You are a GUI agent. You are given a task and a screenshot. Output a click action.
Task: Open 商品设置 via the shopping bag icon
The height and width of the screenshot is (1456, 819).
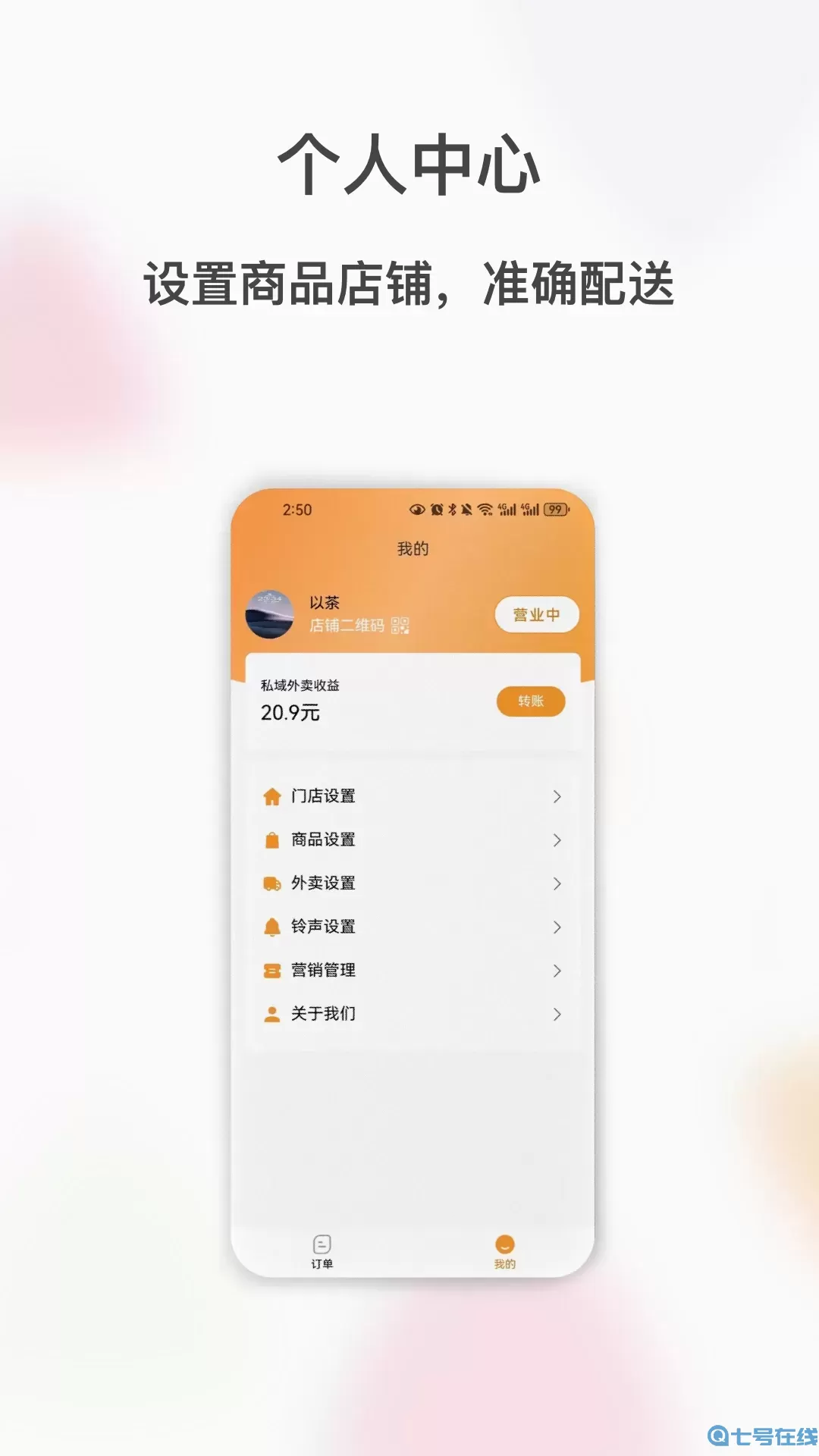(272, 839)
